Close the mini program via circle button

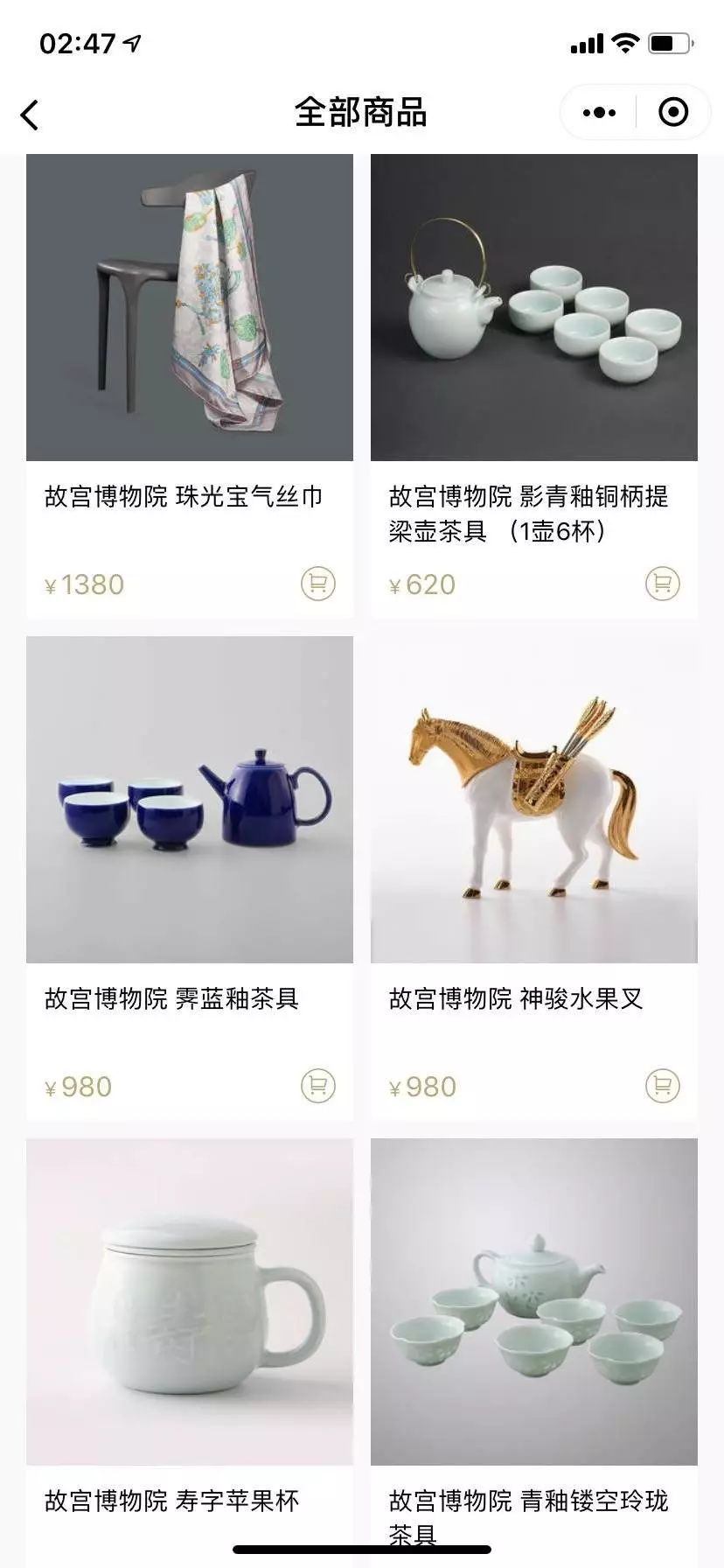[x=672, y=113]
